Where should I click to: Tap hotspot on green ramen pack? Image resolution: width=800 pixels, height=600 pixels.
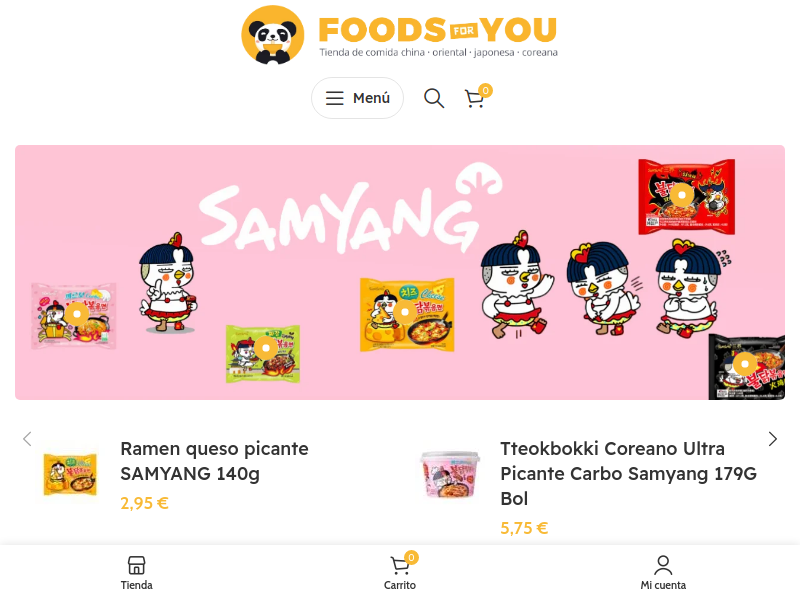point(266,348)
